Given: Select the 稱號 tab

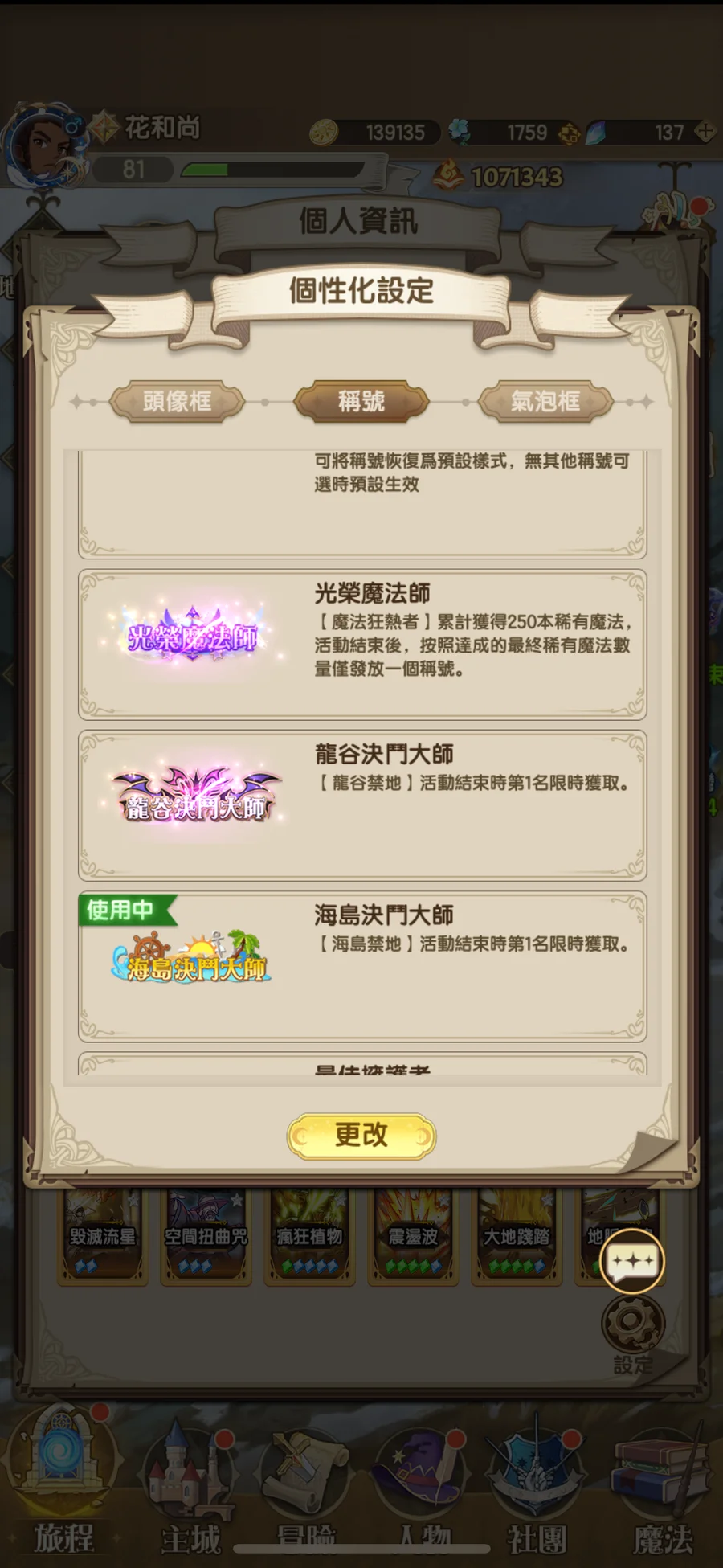Looking at the screenshot, I should 361,401.
